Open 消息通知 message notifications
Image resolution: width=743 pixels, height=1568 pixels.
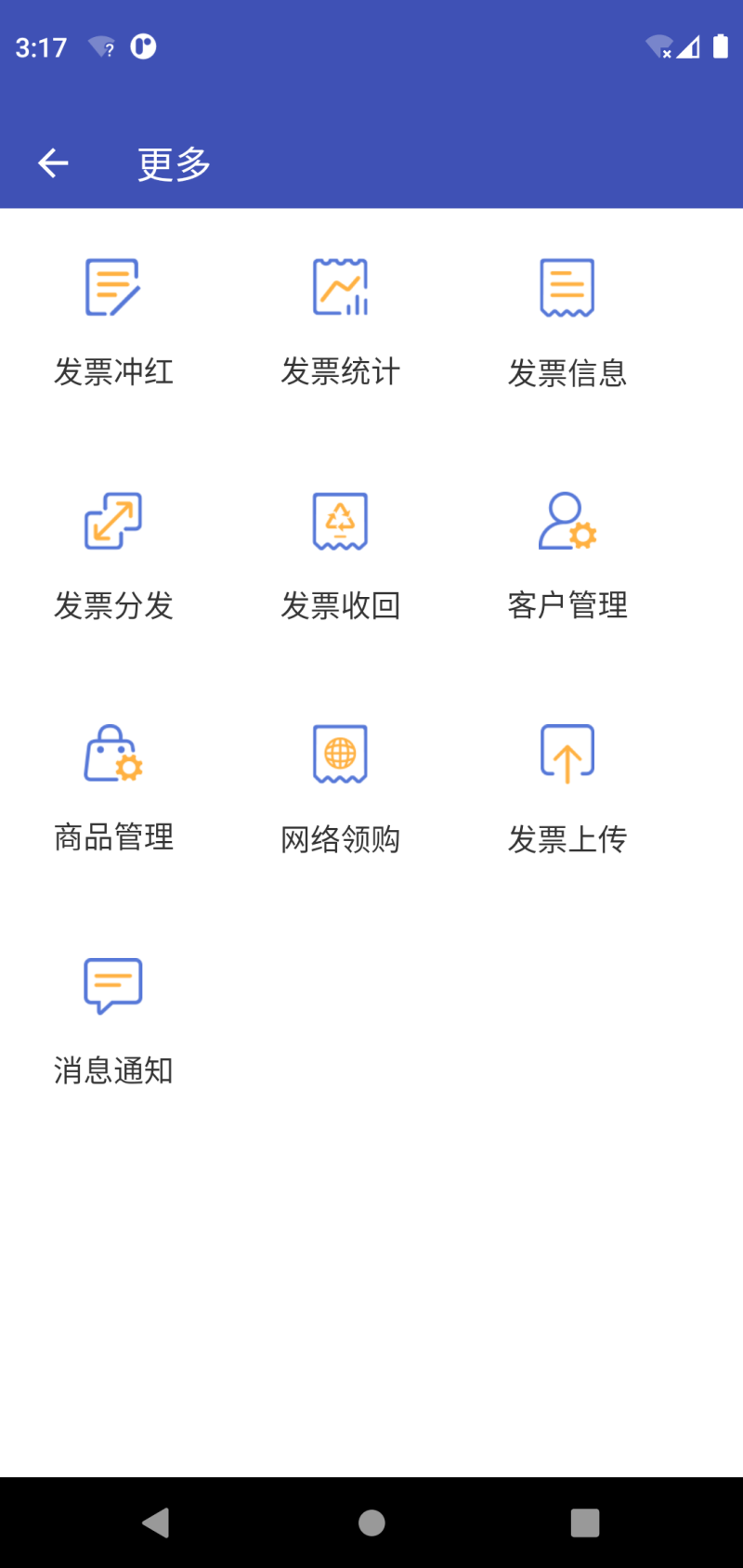click(x=113, y=1020)
